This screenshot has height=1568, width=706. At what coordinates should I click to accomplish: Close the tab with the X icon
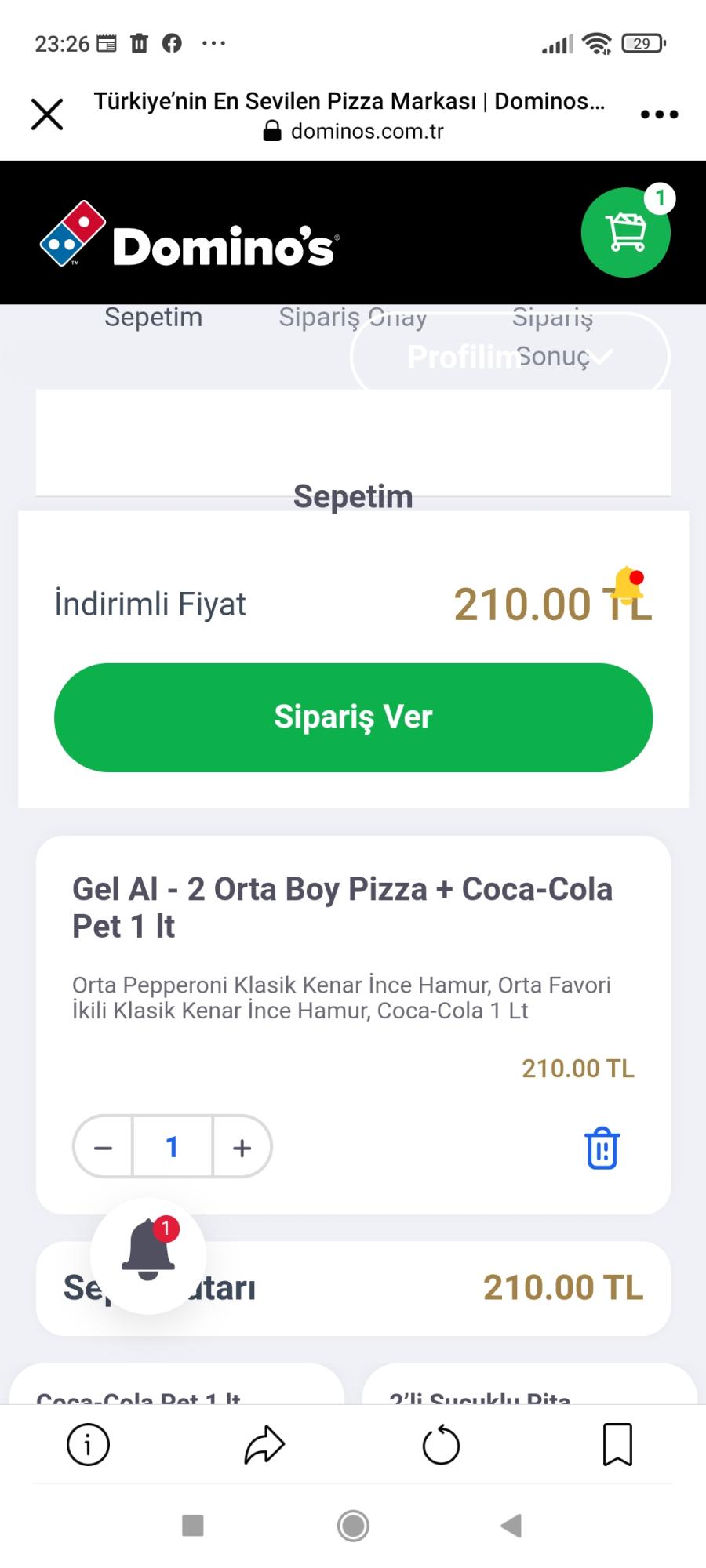(47, 114)
